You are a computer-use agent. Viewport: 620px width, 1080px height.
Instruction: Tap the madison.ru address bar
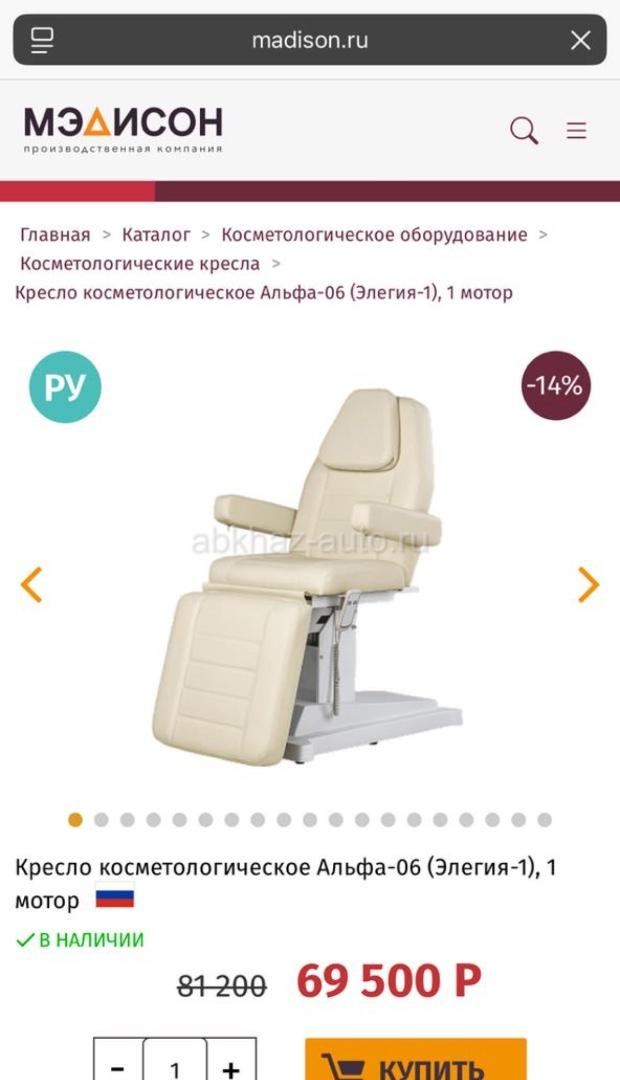[309, 41]
